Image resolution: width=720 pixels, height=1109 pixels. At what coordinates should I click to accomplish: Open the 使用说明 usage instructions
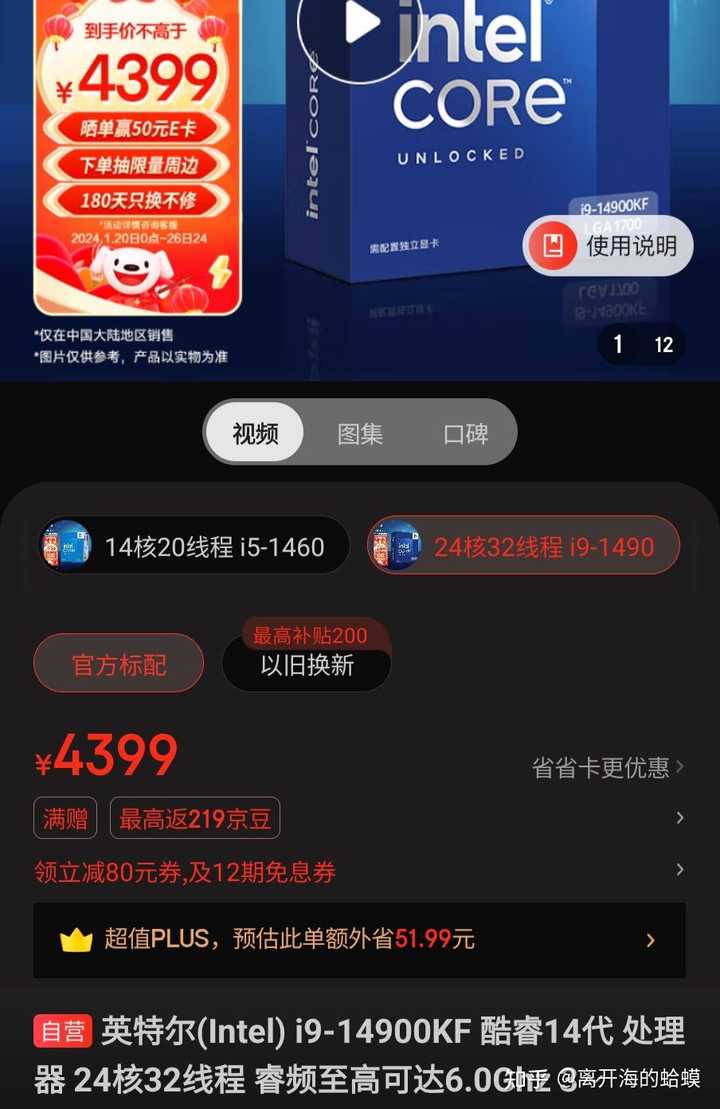607,245
